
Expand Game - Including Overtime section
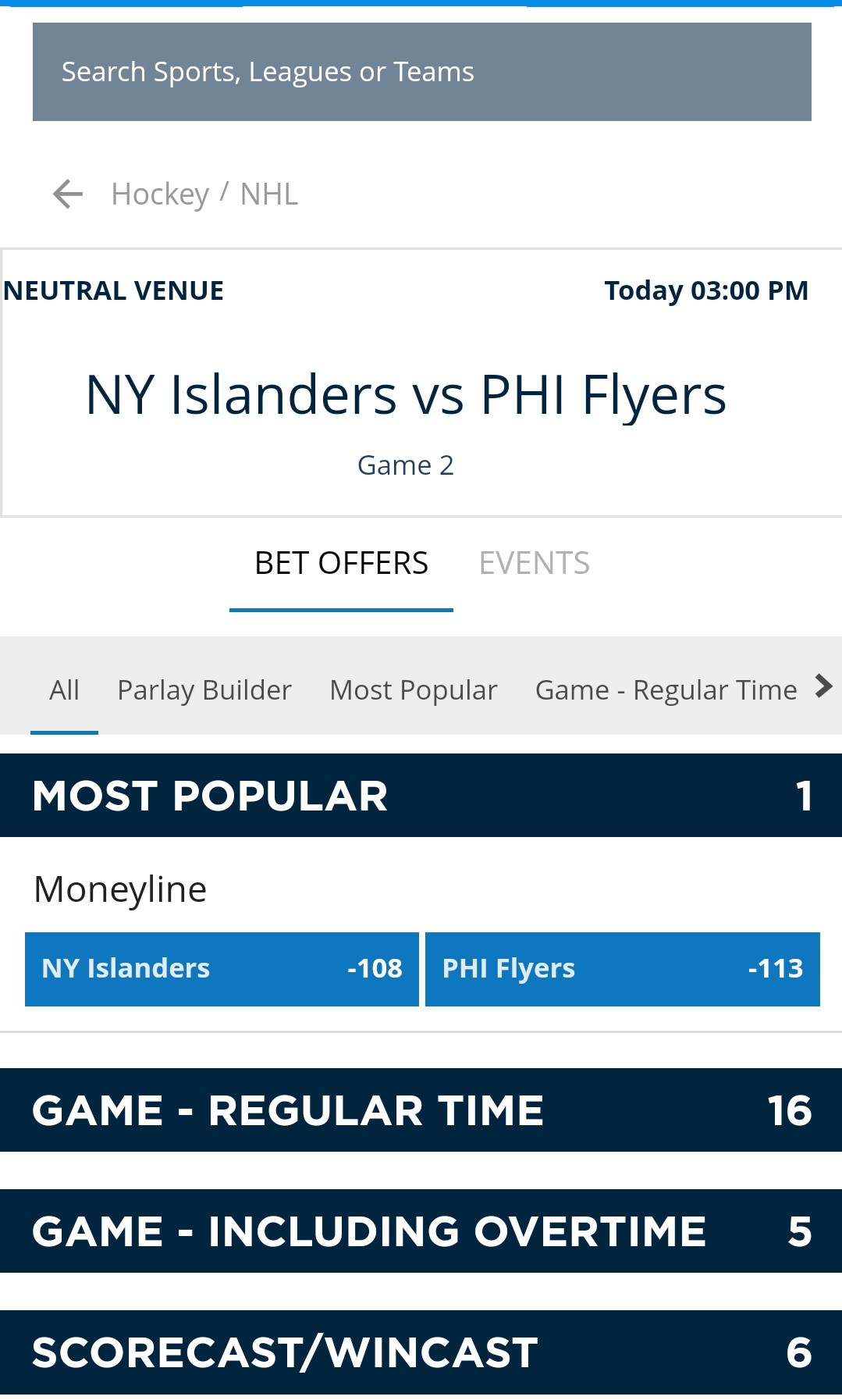click(421, 1231)
